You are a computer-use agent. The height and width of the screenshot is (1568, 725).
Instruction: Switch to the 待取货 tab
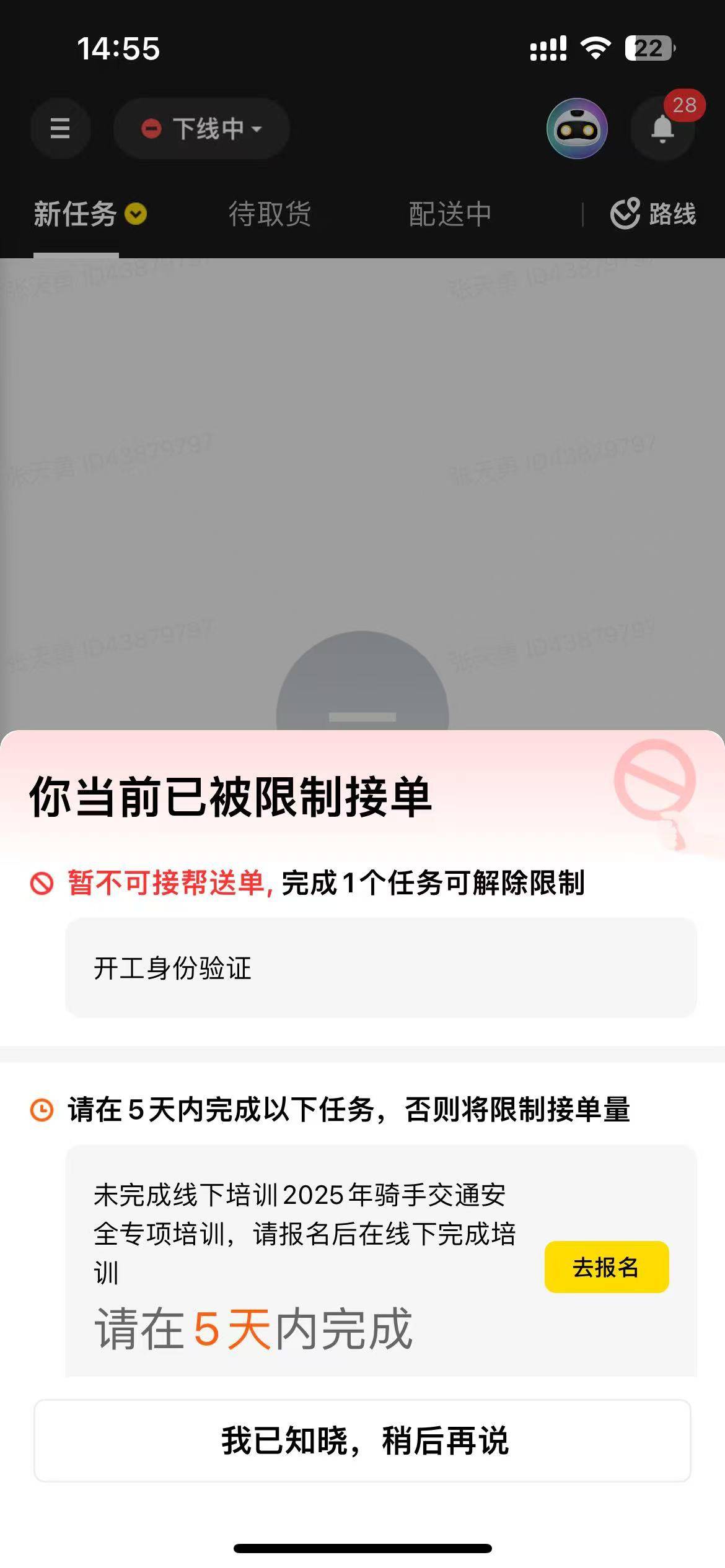(x=270, y=214)
